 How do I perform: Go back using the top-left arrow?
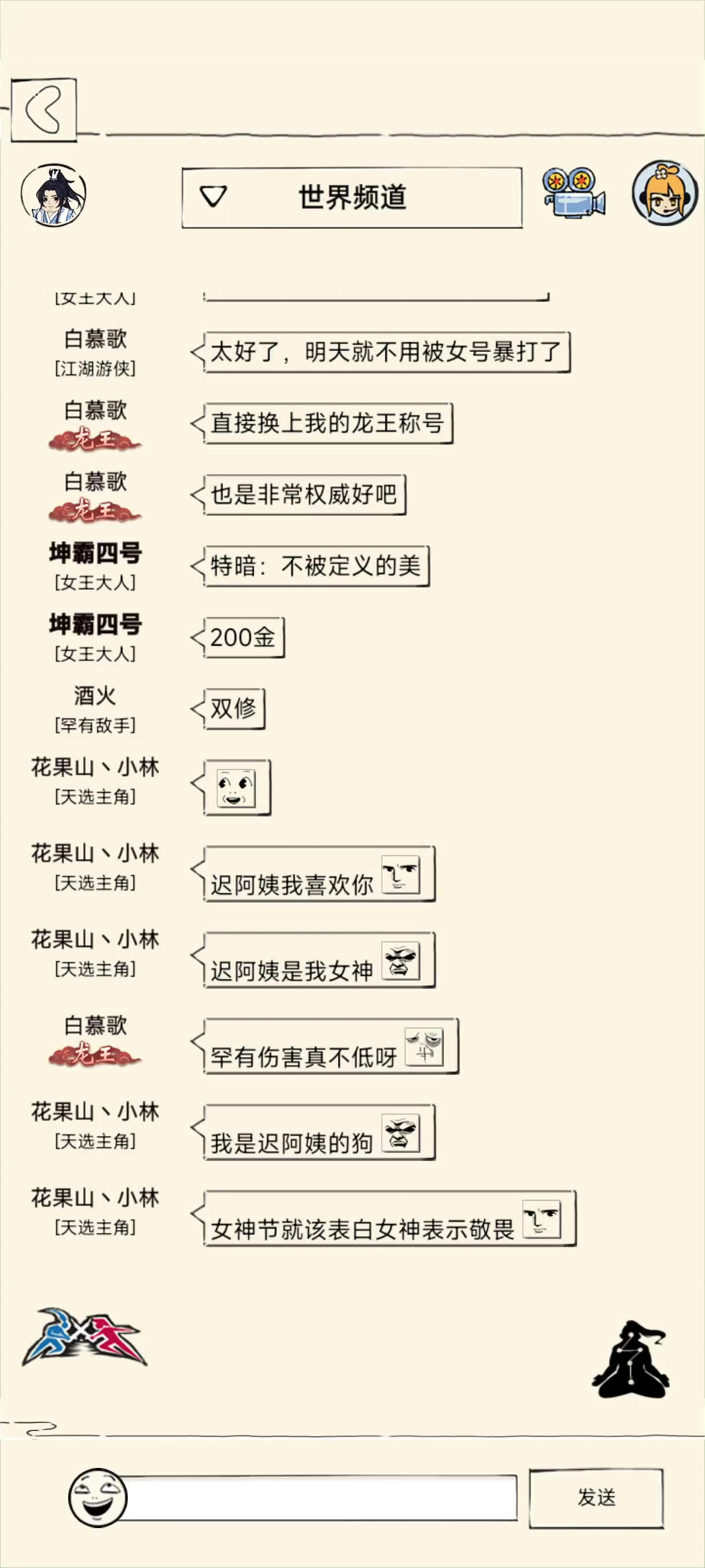(x=43, y=110)
